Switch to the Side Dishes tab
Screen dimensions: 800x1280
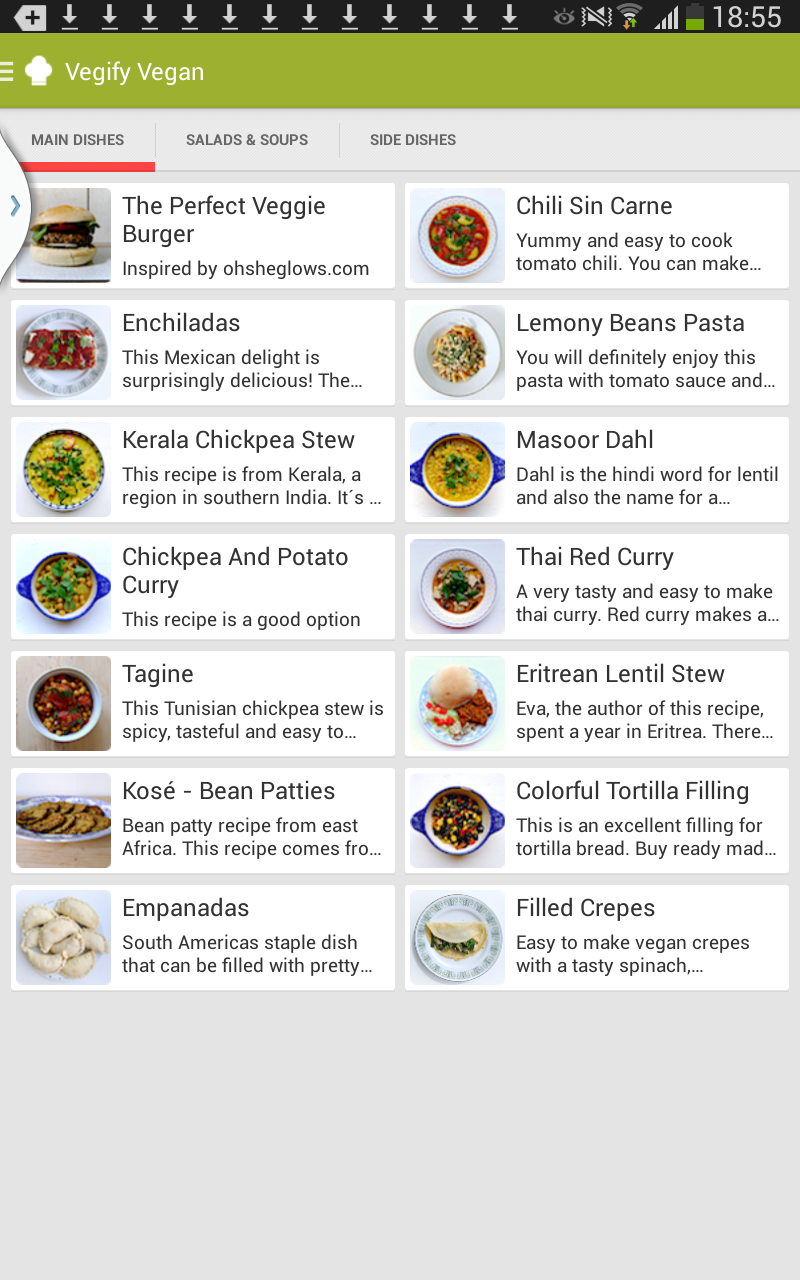click(413, 140)
